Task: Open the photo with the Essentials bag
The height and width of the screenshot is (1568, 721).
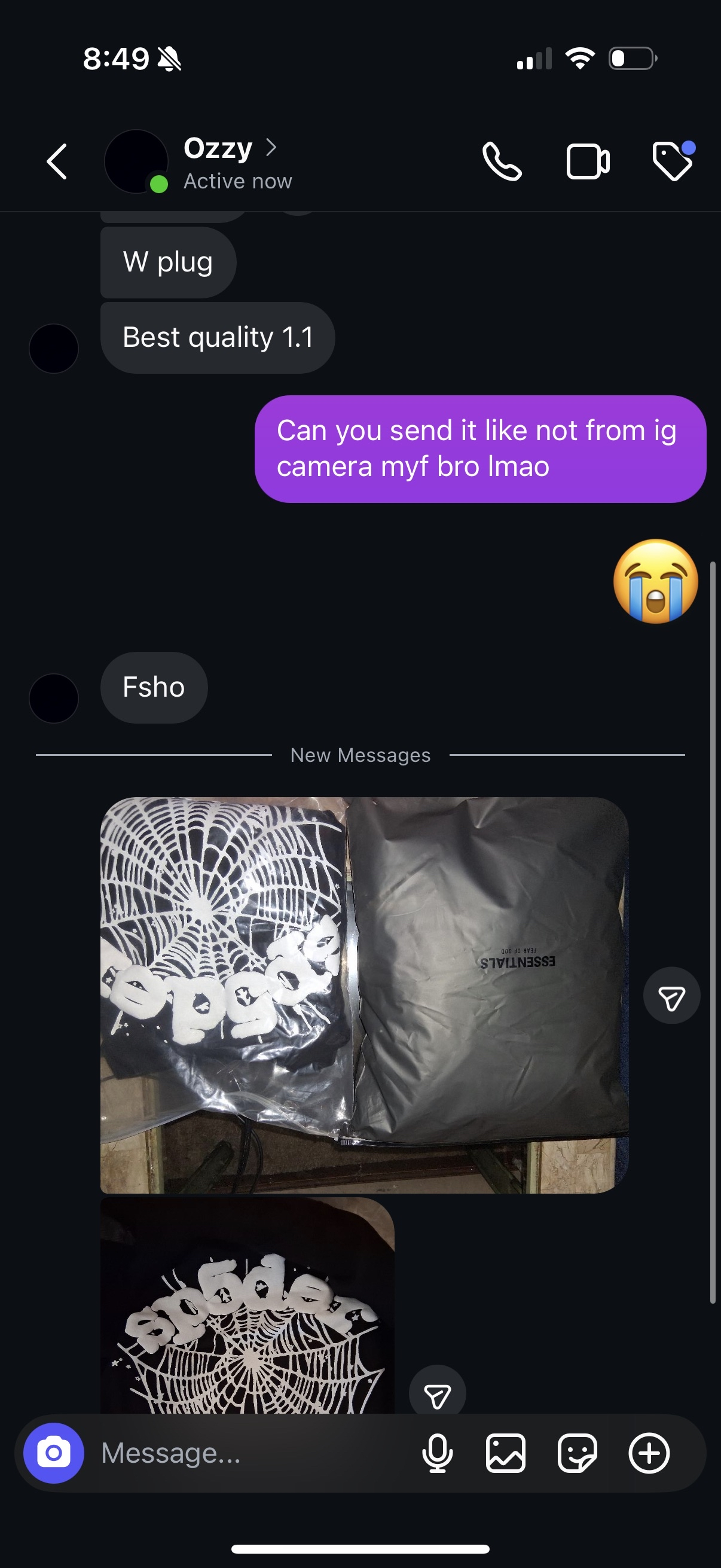Action: 364,995
